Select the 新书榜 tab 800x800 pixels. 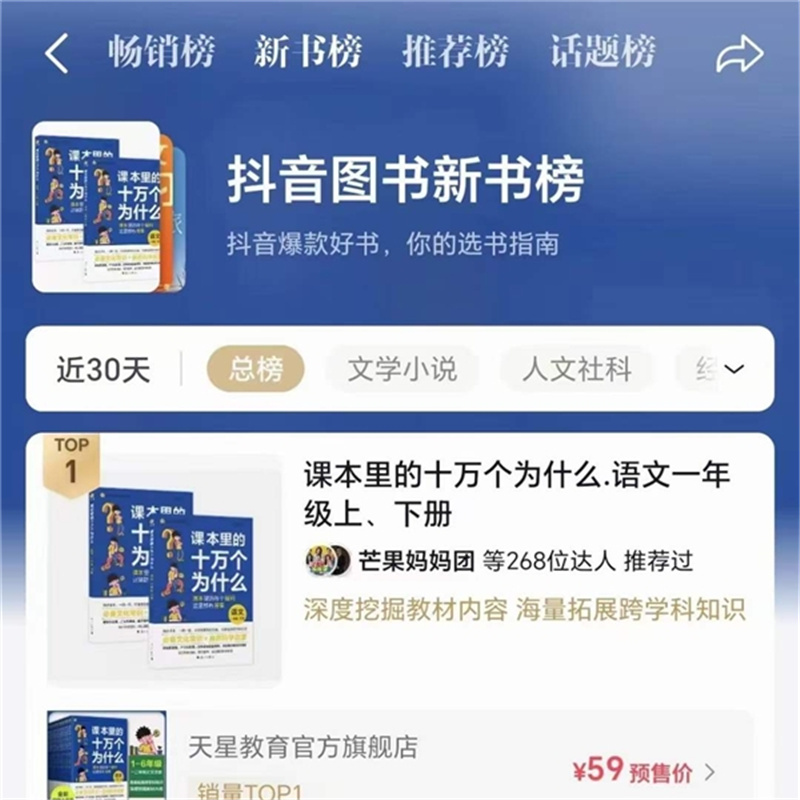pos(307,52)
